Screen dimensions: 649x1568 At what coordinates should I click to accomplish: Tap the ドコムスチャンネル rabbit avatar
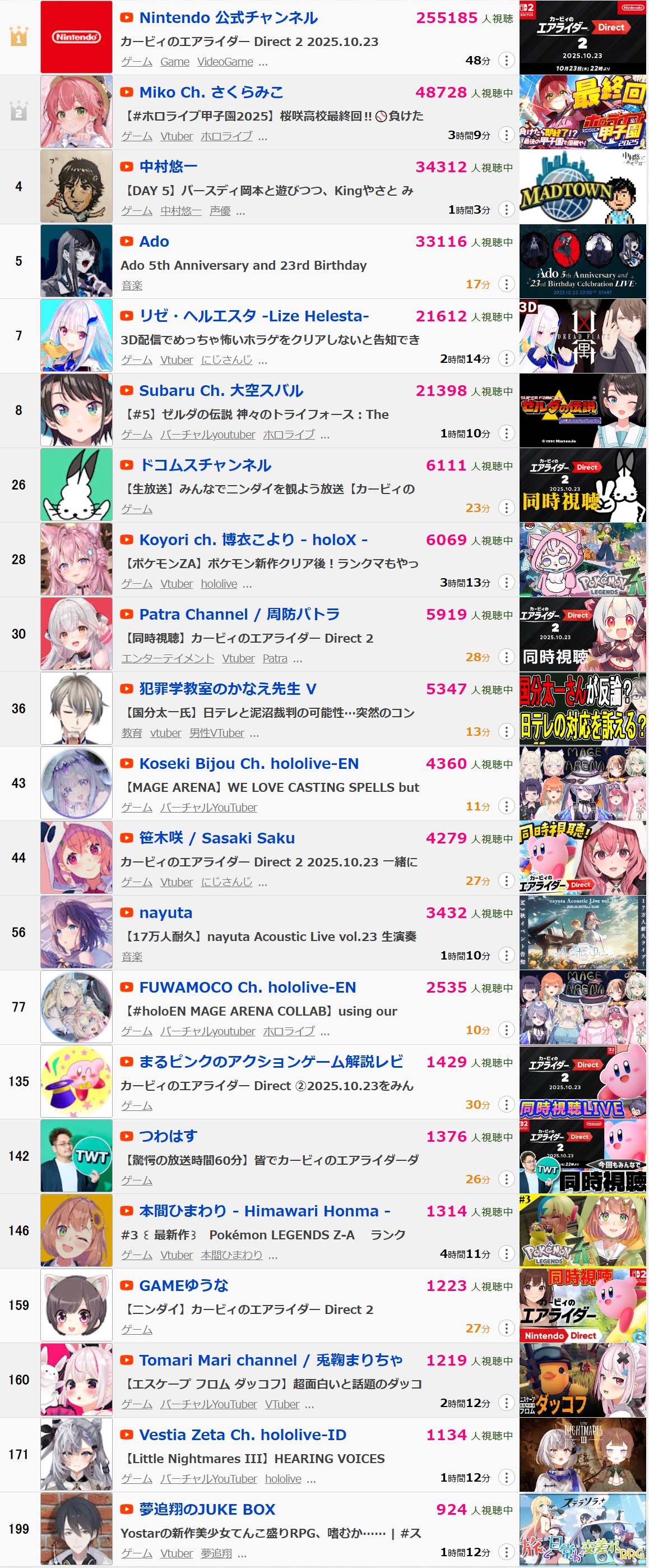[77, 485]
